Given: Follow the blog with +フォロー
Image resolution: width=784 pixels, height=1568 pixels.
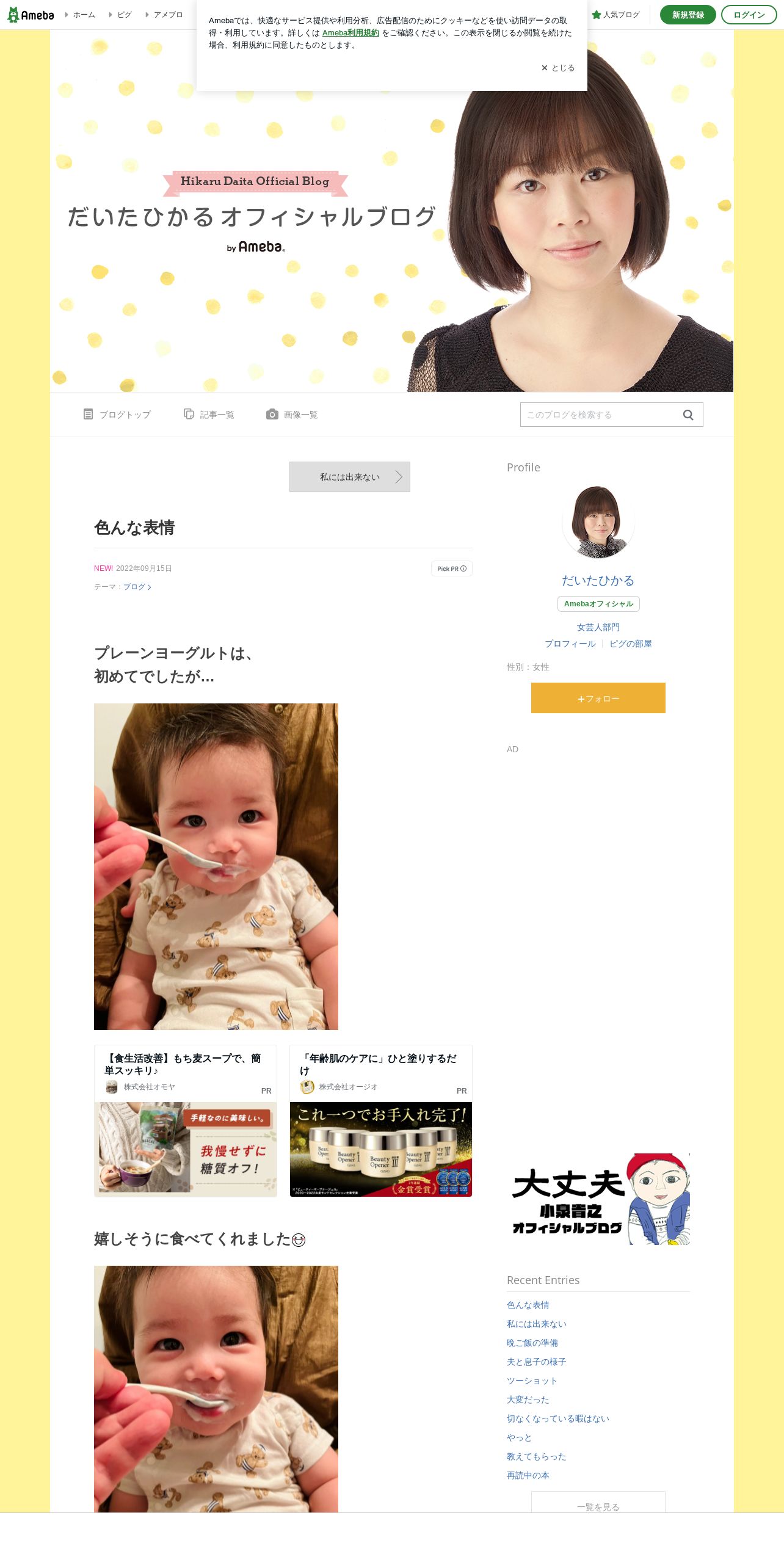Looking at the screenshot, I should (x=598, y=698).
